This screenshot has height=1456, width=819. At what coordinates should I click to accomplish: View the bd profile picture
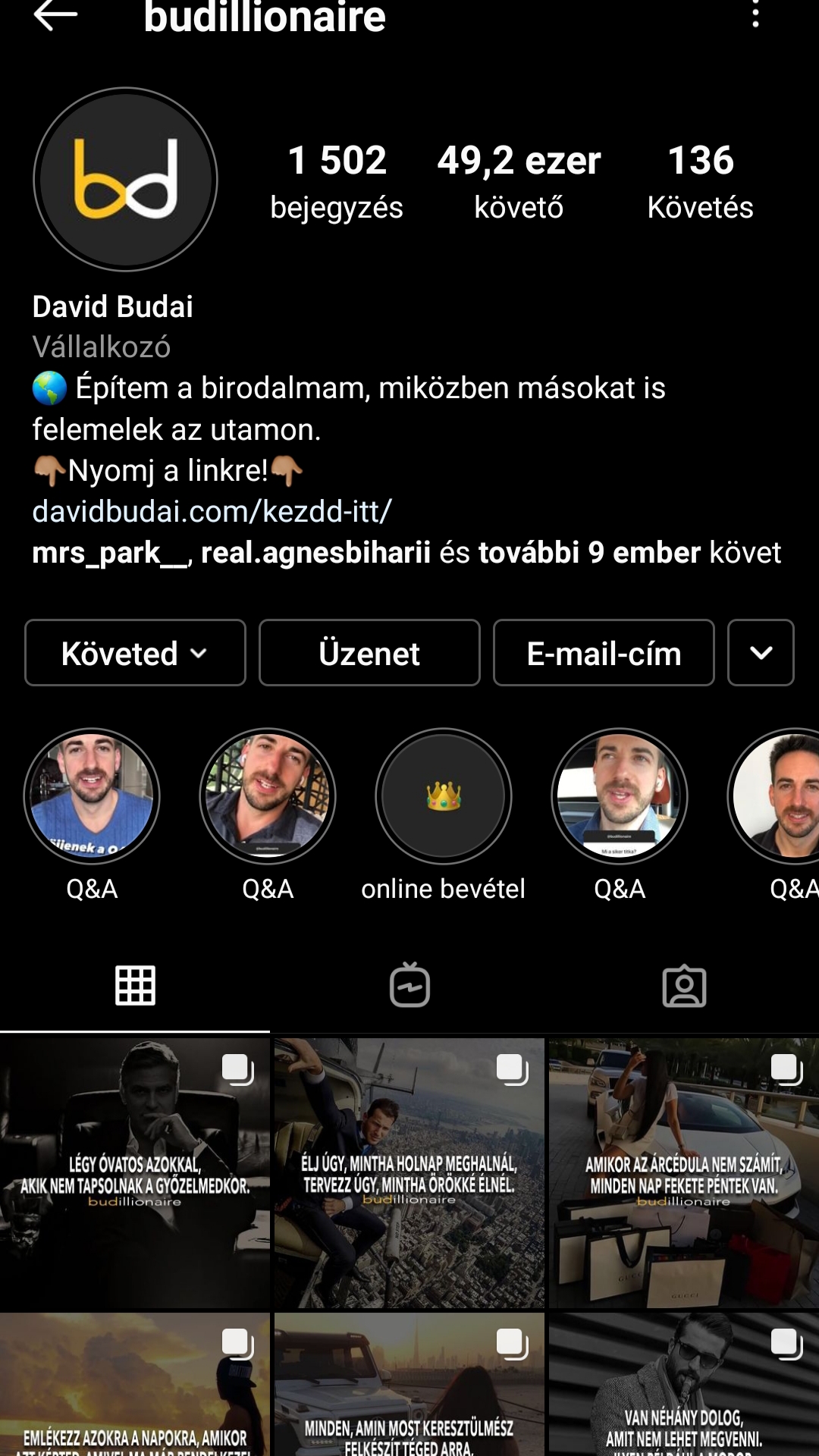pyautogui.click(x=126, y=180)
